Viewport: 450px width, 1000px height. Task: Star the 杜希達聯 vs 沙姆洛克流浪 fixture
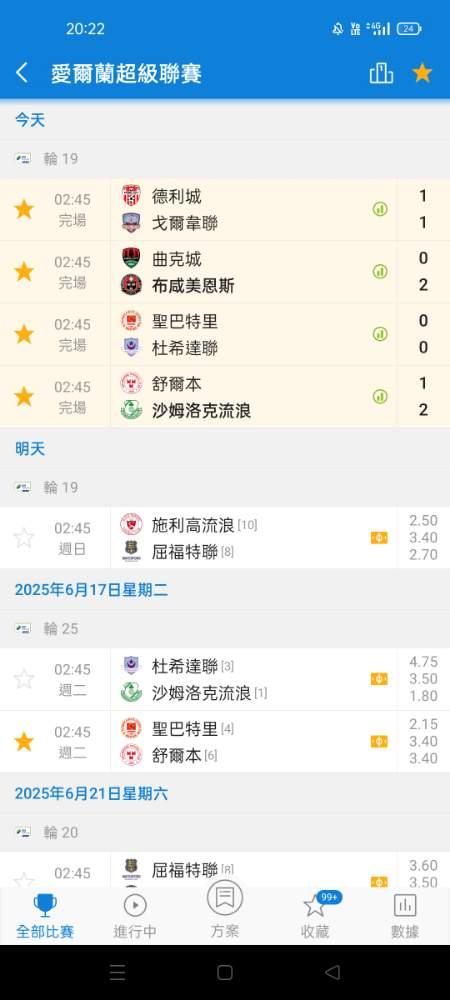coord(24,679)
